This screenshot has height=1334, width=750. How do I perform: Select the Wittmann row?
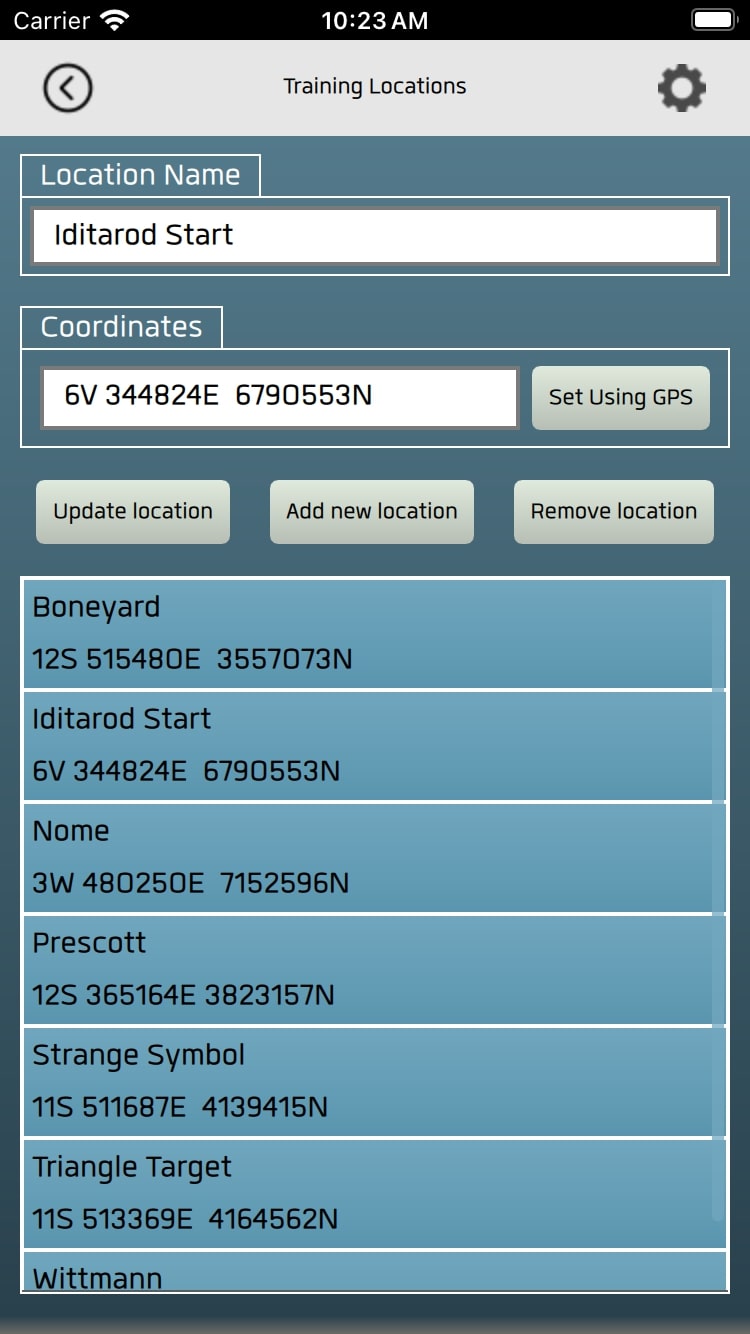pyautogui.click(x=374, y=1272)
